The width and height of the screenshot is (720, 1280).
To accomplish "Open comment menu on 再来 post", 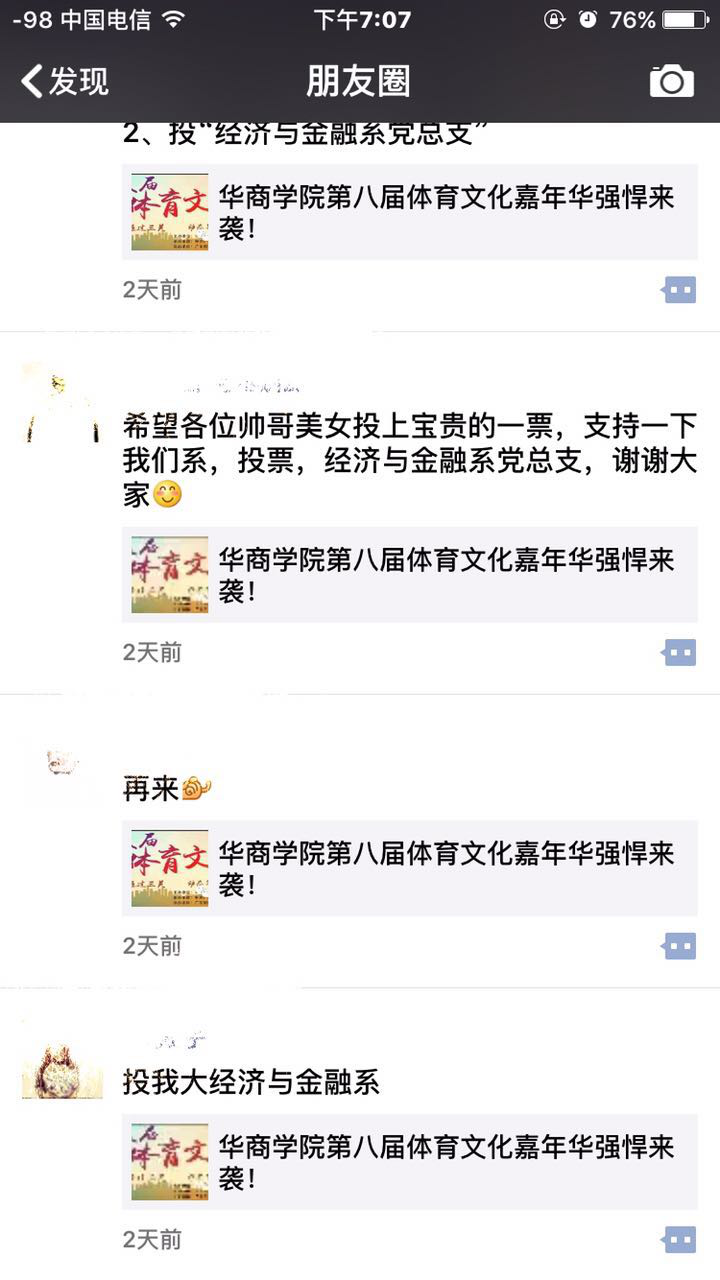I will pos(679,945).
